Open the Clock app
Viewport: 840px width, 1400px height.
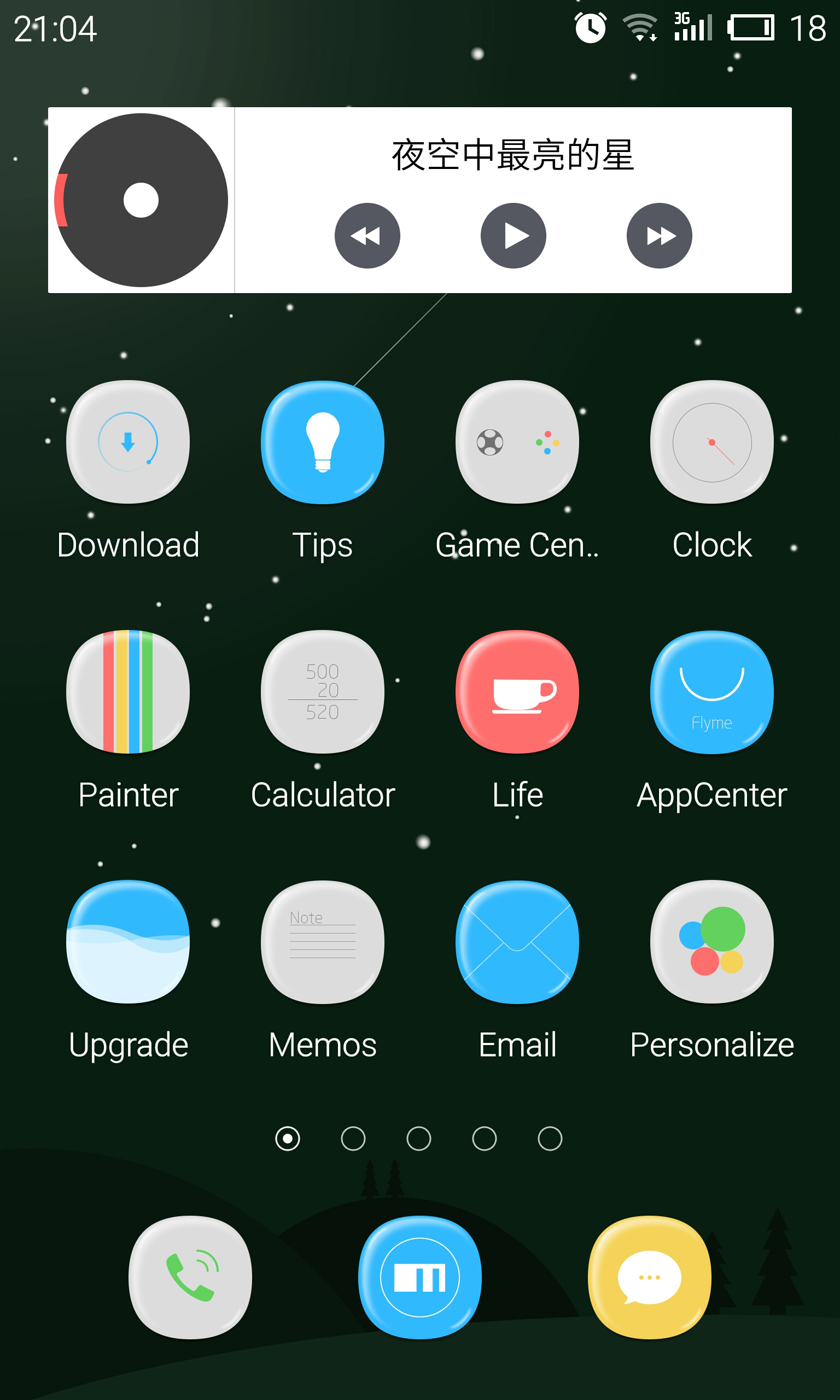tap(711, 442)
